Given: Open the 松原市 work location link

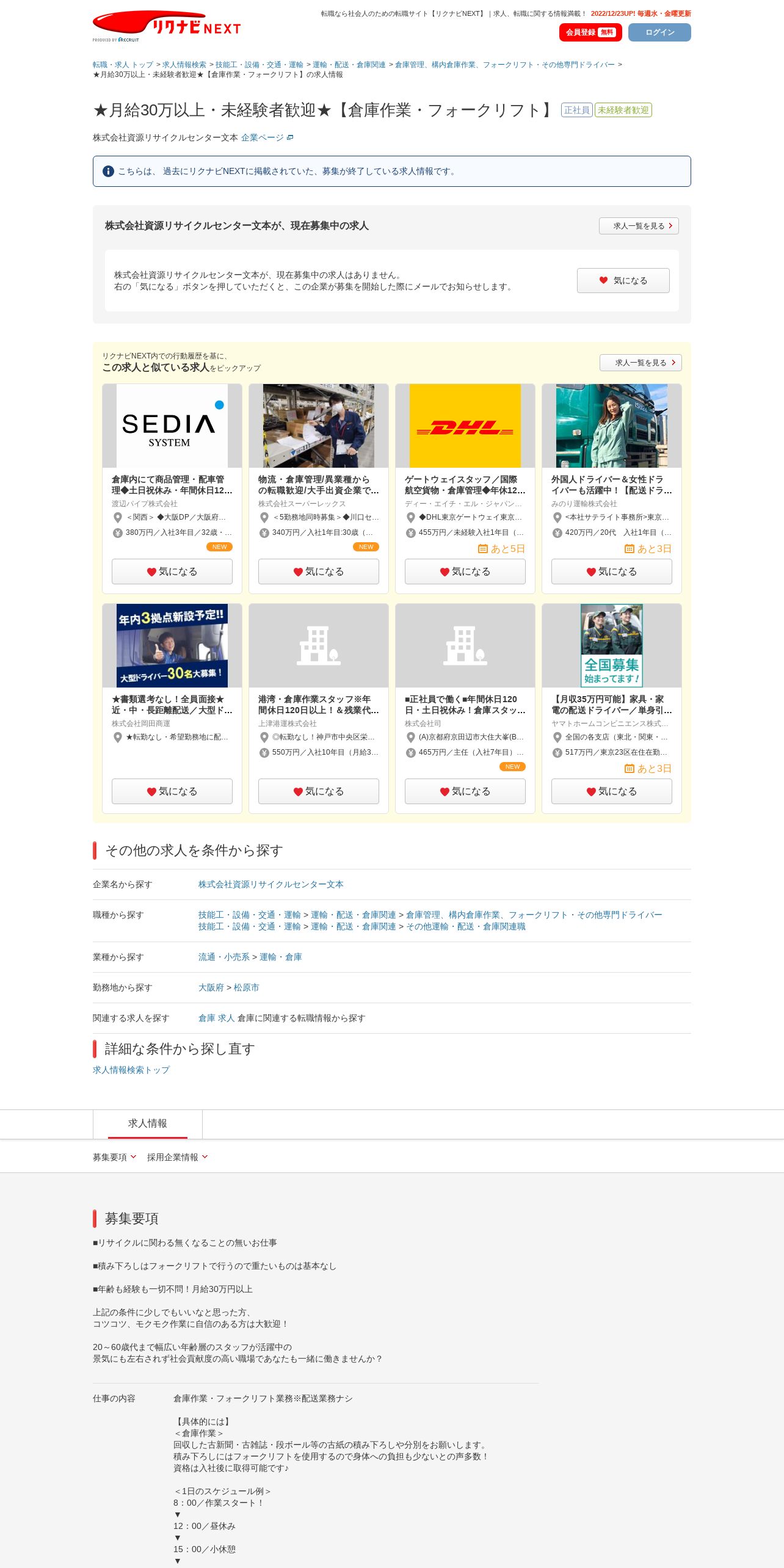Looking at the screenshot, I should point(246,987).
